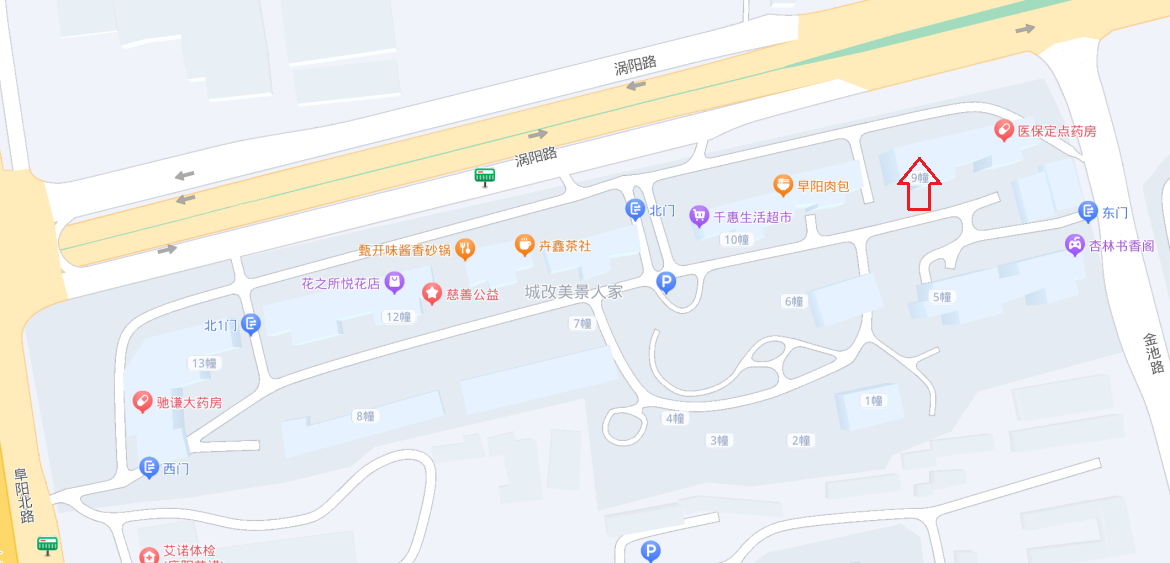
Task: Tap the parking icon beside 城改美景人家
Action: coord(665,284)
